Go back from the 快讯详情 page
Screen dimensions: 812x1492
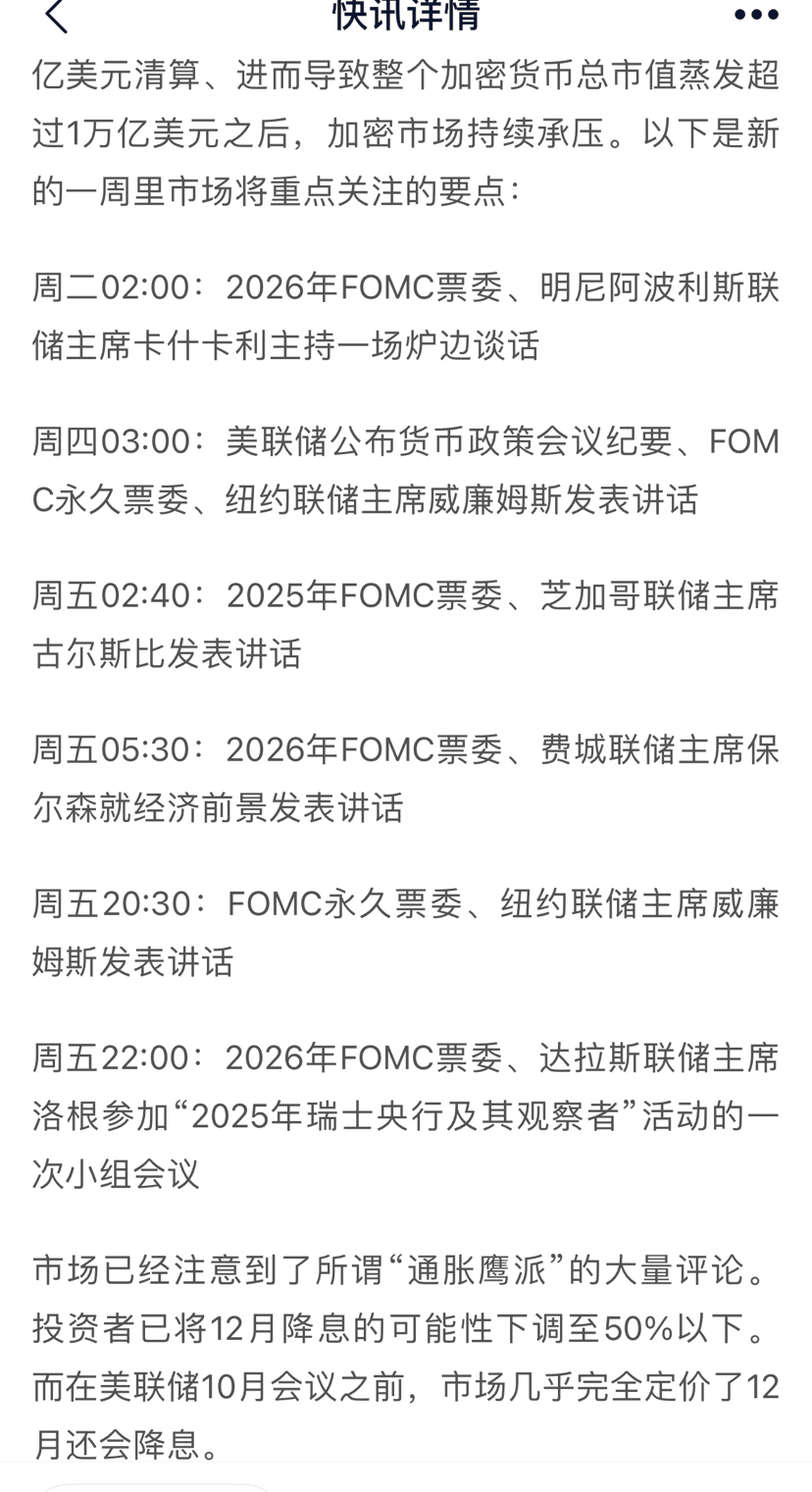point(56,16)
